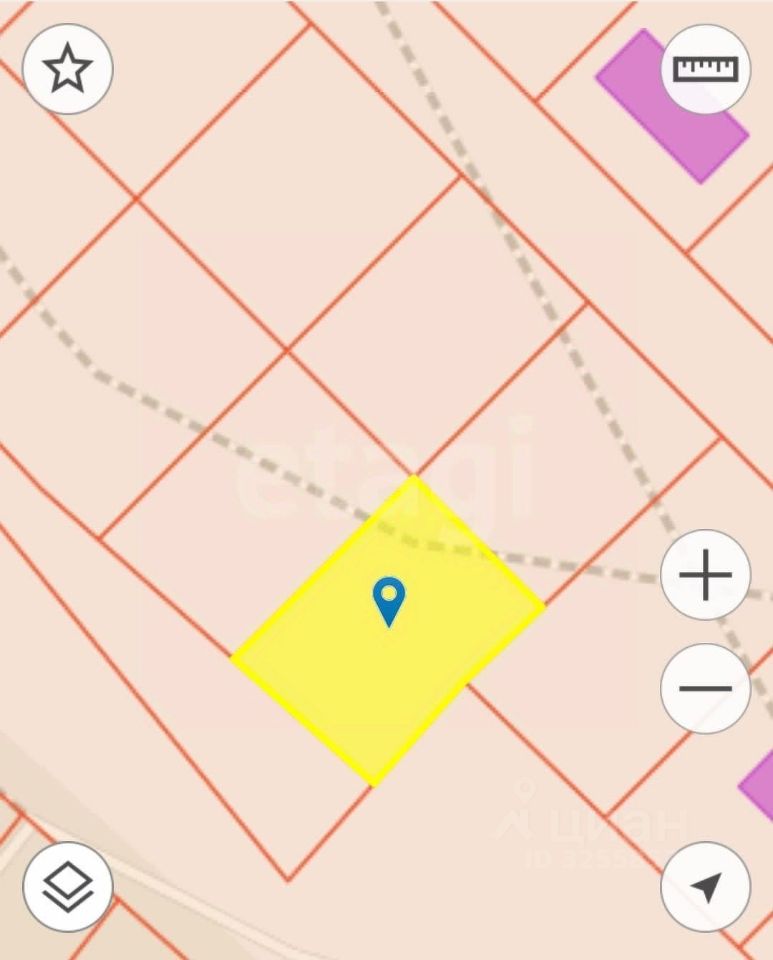Open favorites with the star button
Image resolution: width=773 pixels, height=960 pixels.
click(67, 69)
